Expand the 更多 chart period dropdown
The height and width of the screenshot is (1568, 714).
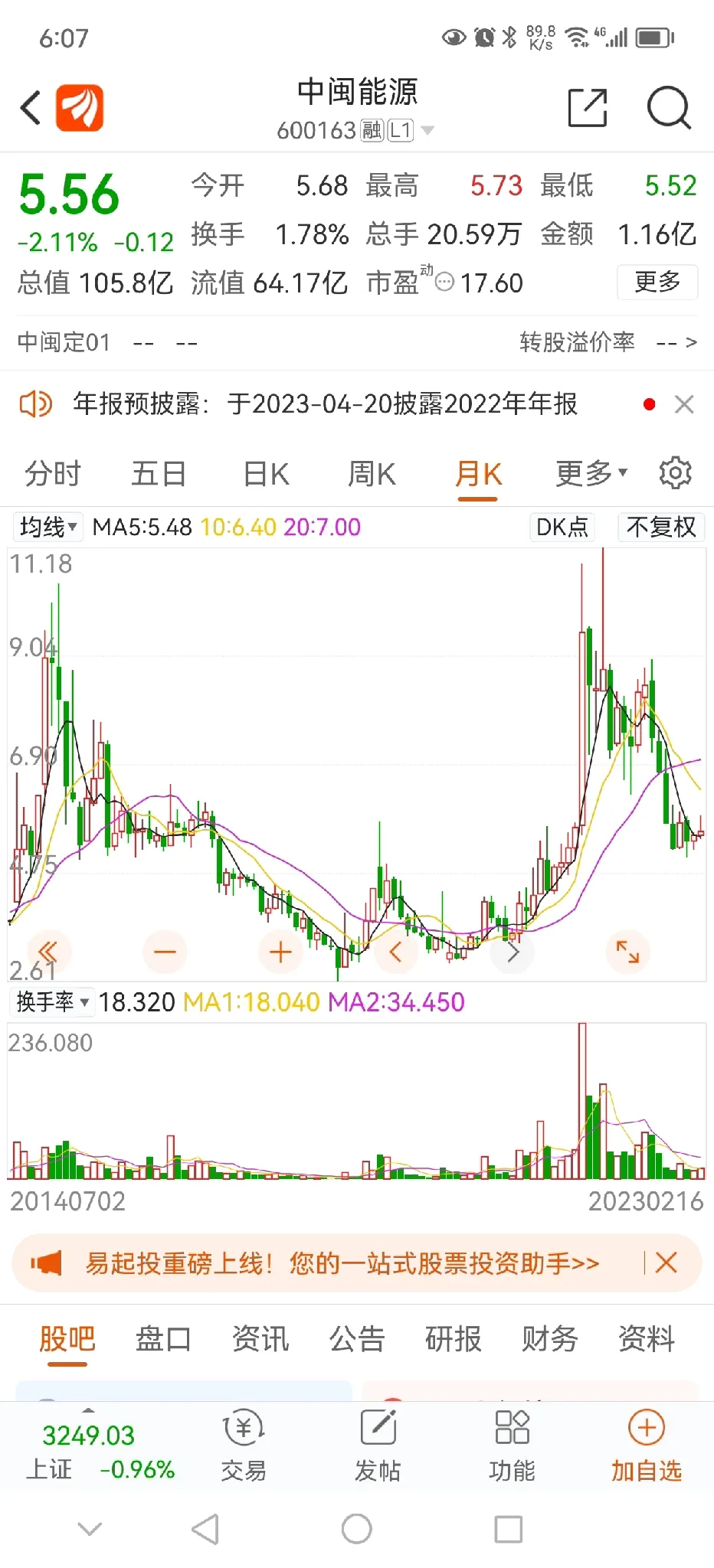[591, 474]
